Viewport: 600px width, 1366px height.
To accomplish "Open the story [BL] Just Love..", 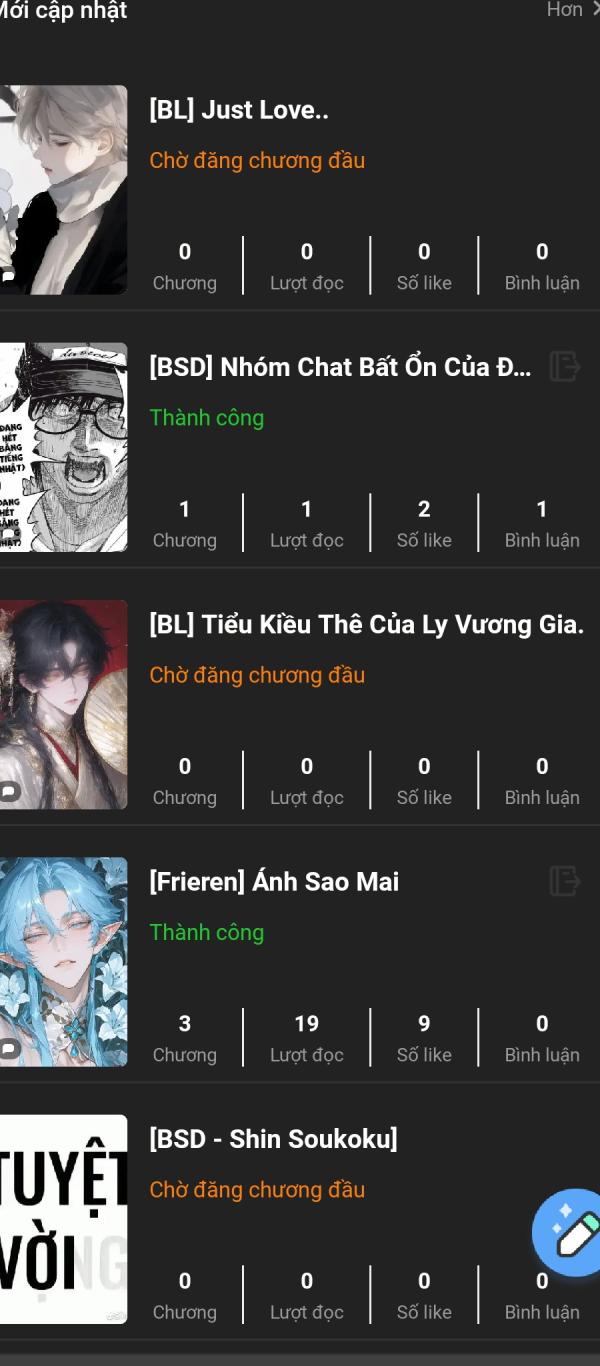I will (239, 110).
